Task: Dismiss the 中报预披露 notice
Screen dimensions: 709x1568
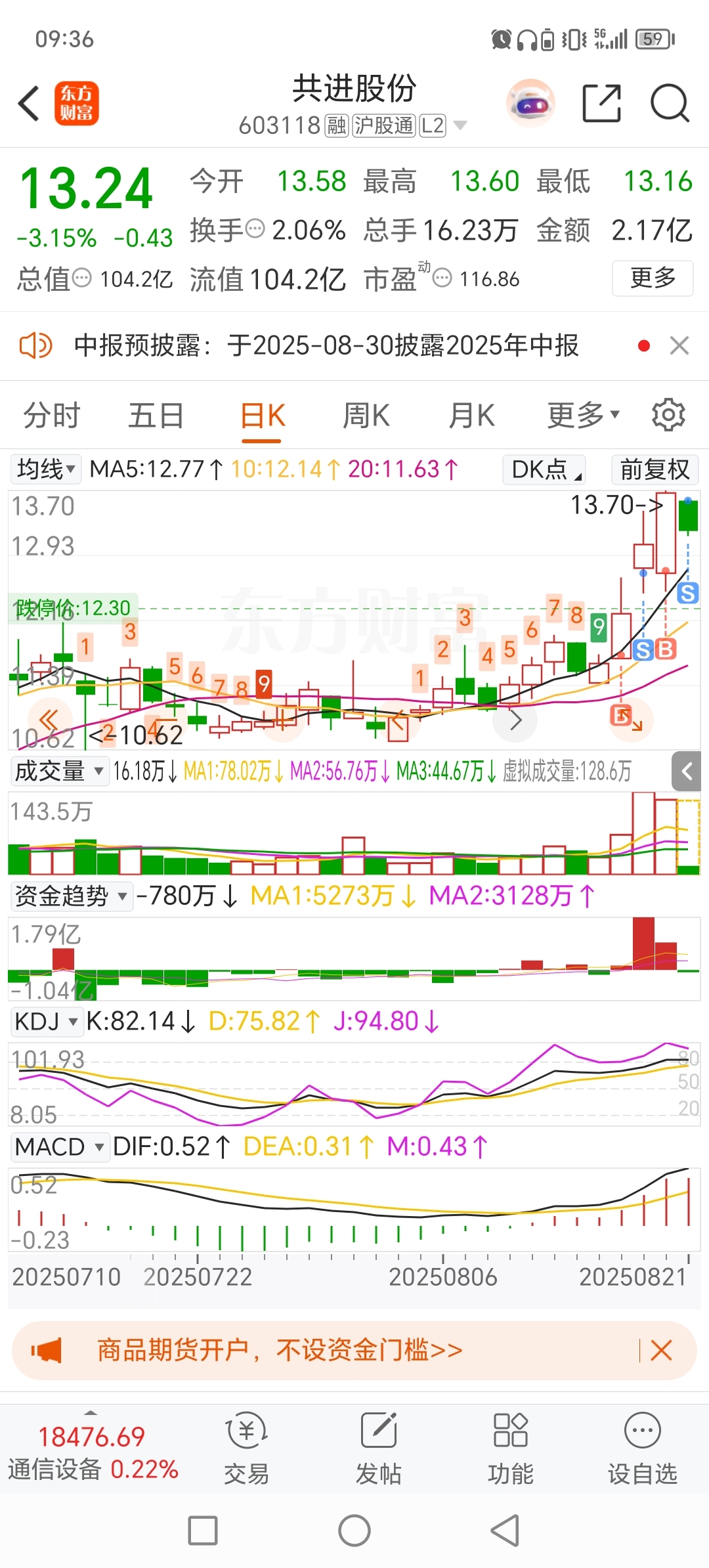Action: click(x=679, y=345)
